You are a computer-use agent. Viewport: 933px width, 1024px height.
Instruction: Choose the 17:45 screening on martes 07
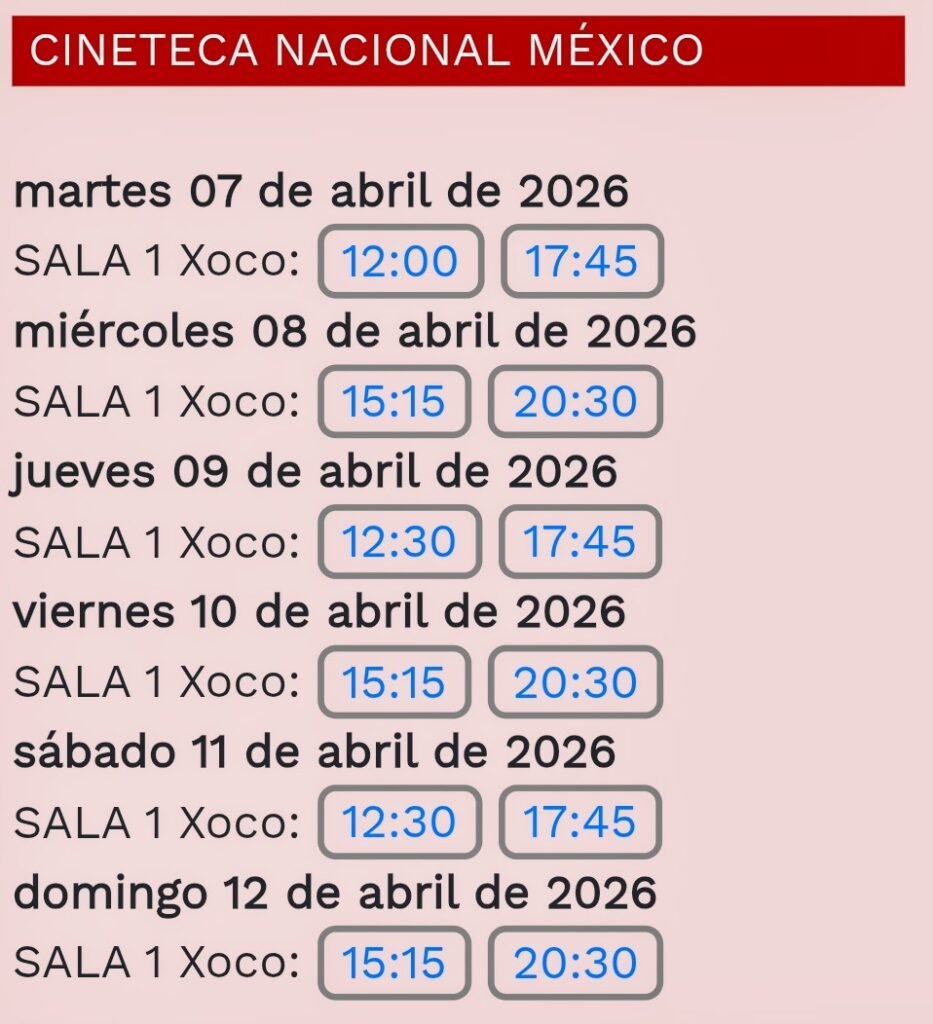(x=581, y=261)
